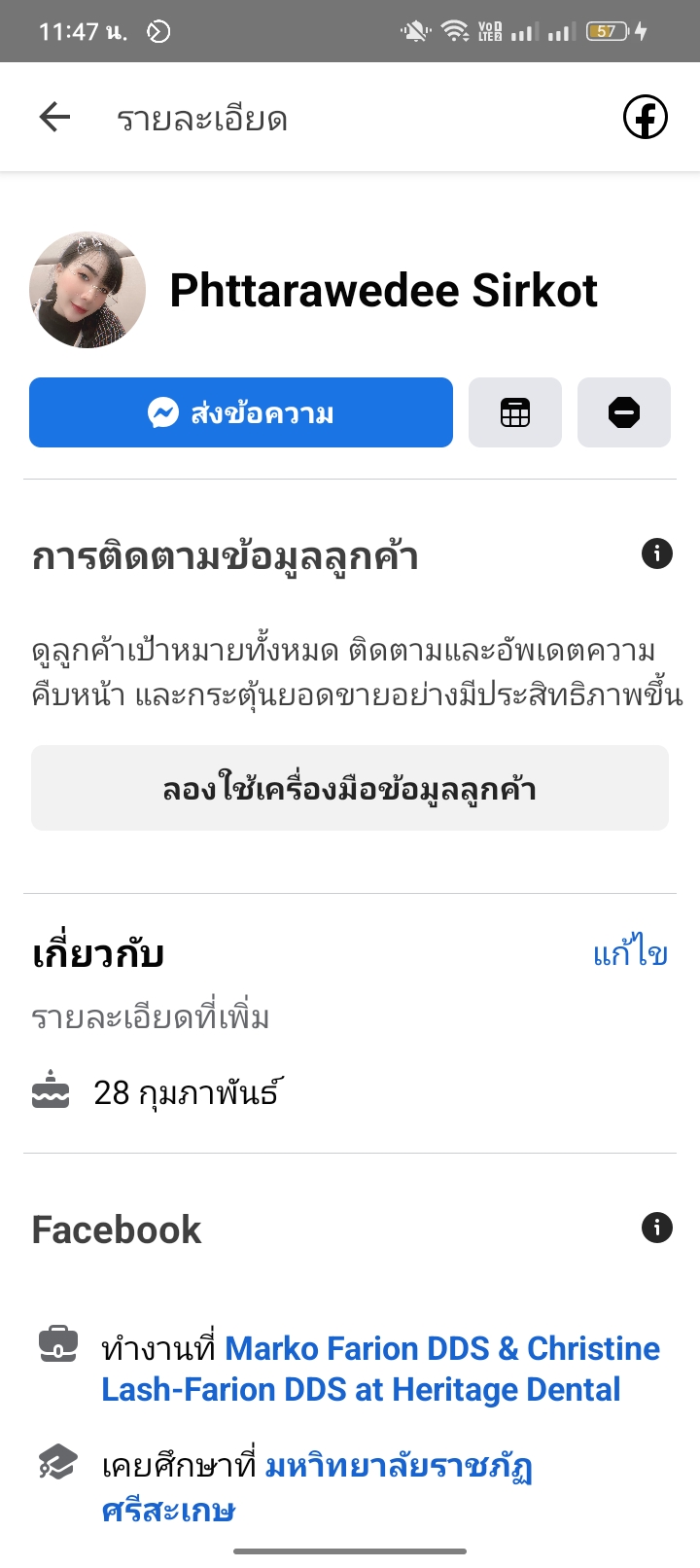
Task: Tap the ส่งข้อความ Messenger button
Action: pos(241,412)
